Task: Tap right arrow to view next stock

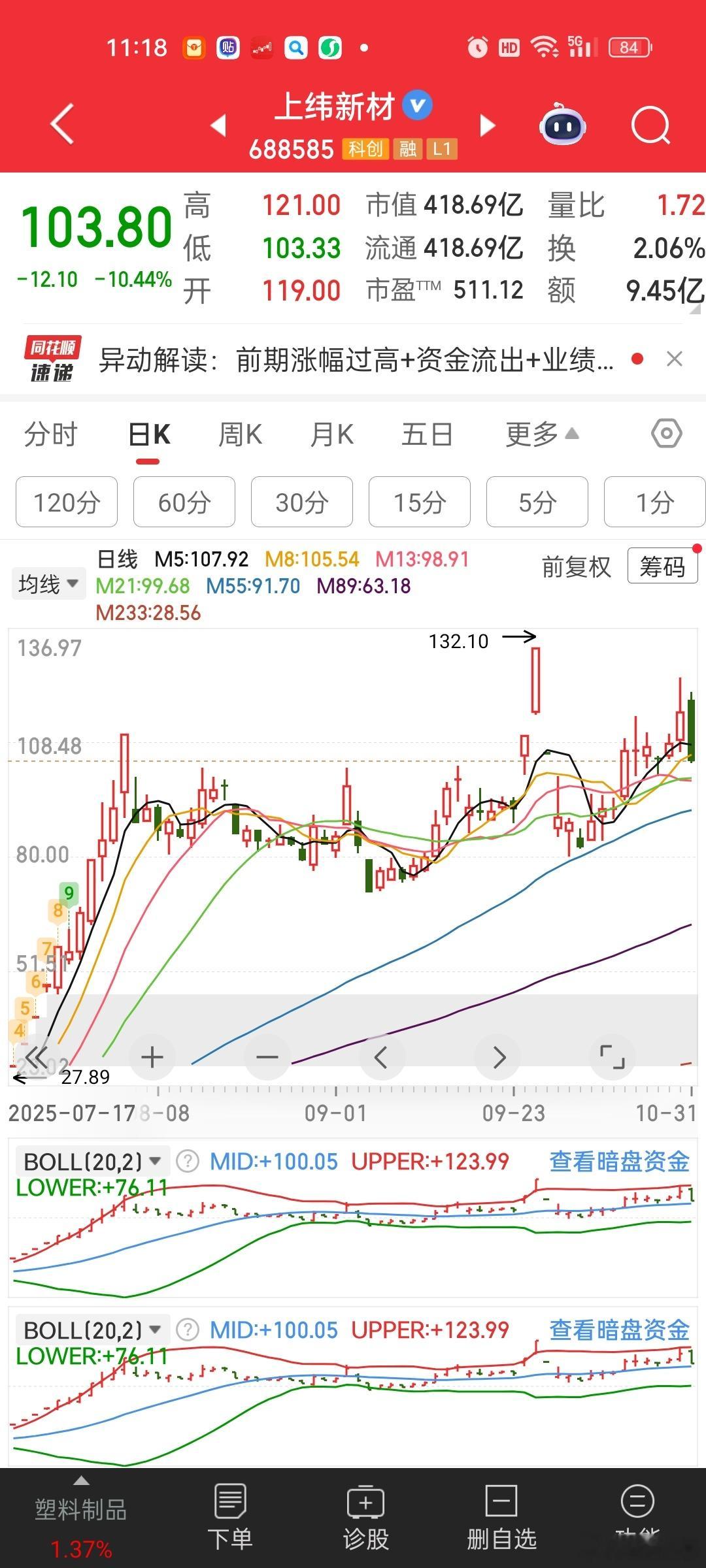Action: pyautogui.click(x=487, y=125)
